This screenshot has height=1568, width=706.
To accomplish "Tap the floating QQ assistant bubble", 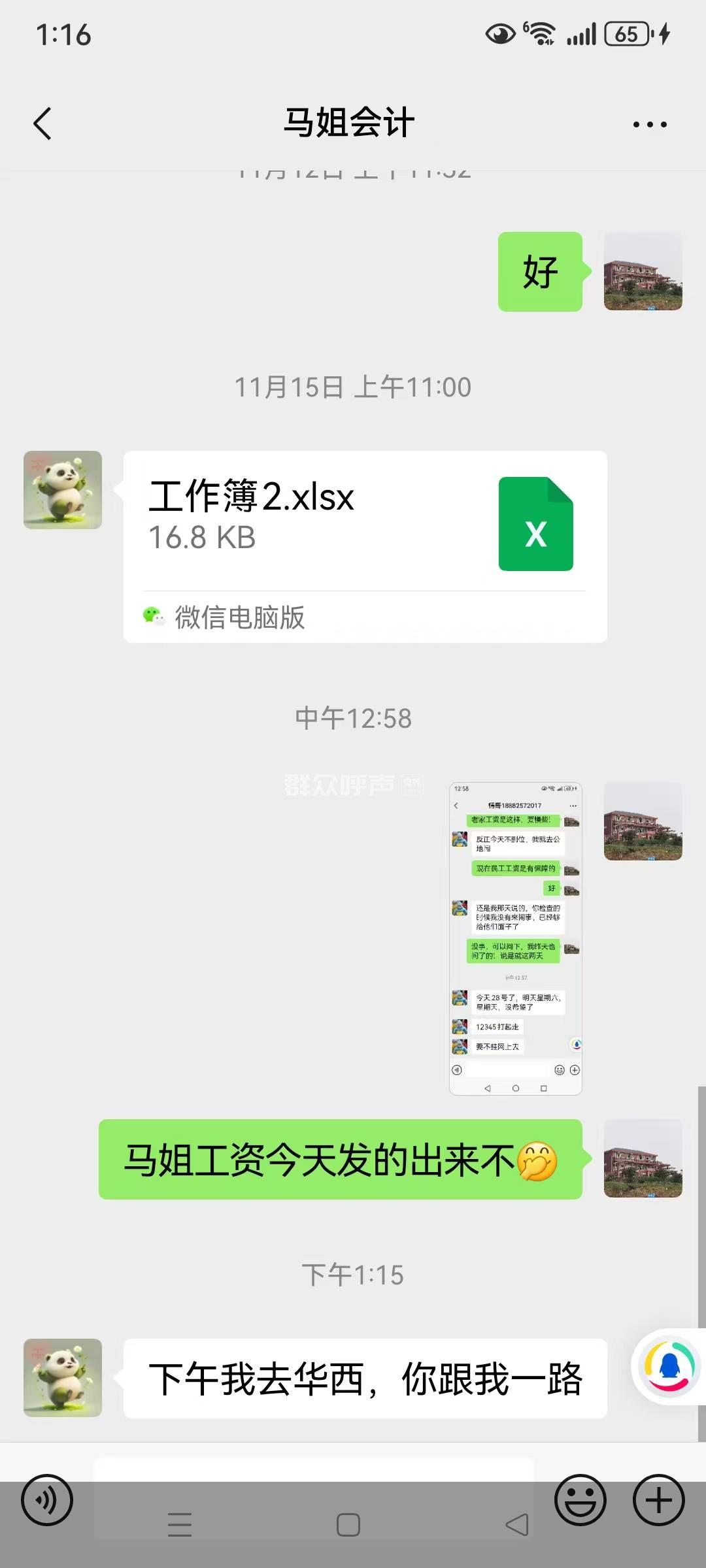I will point(669,1366).
